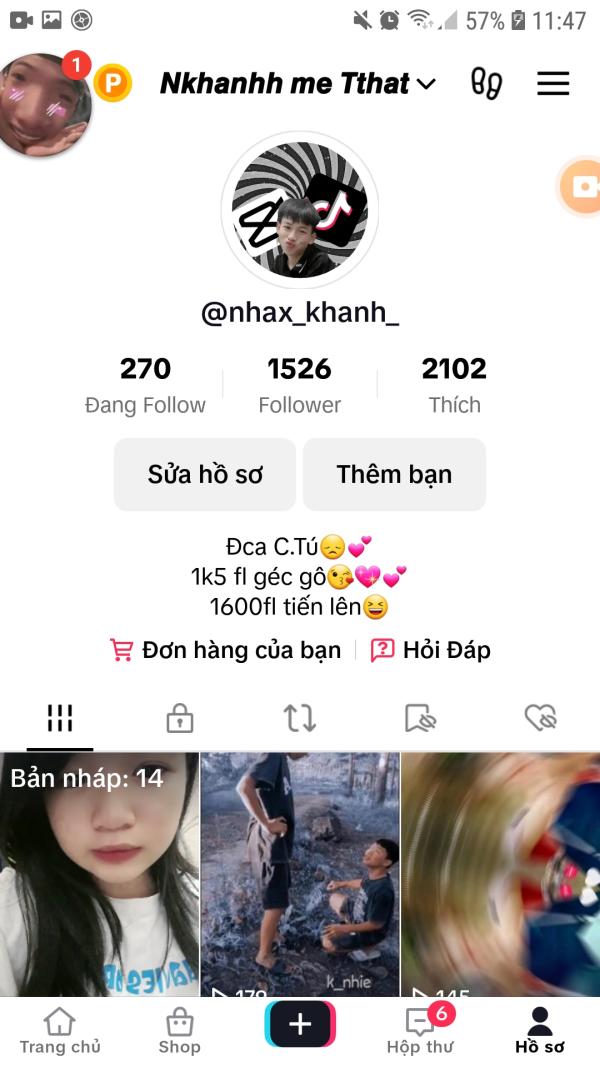Image resolution: width=600 pixels, height=1067 pixels.
Task: Open the Hộp thư inbox tab
Action: [420, 1031]
